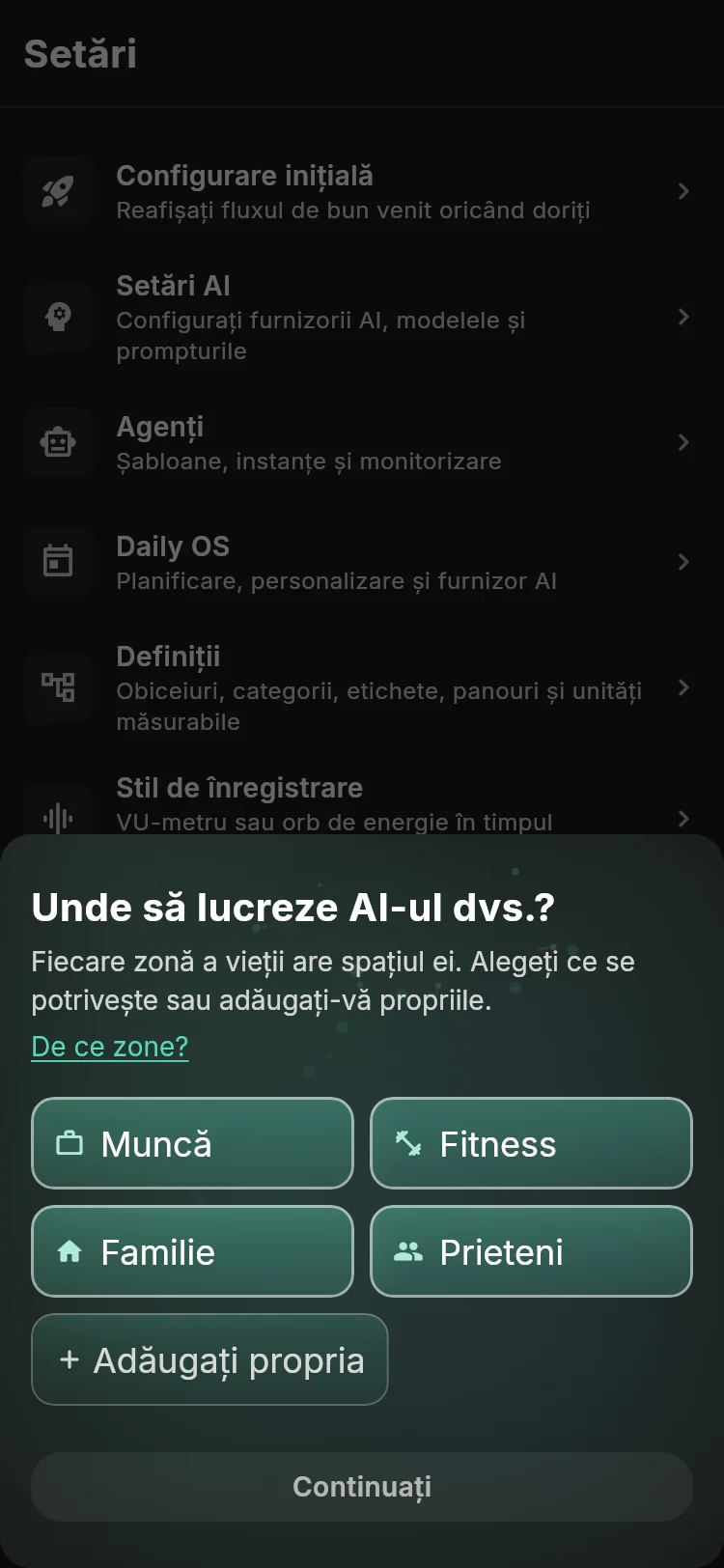
Task: Tap the Continuați button
Action: (362, 1487)
